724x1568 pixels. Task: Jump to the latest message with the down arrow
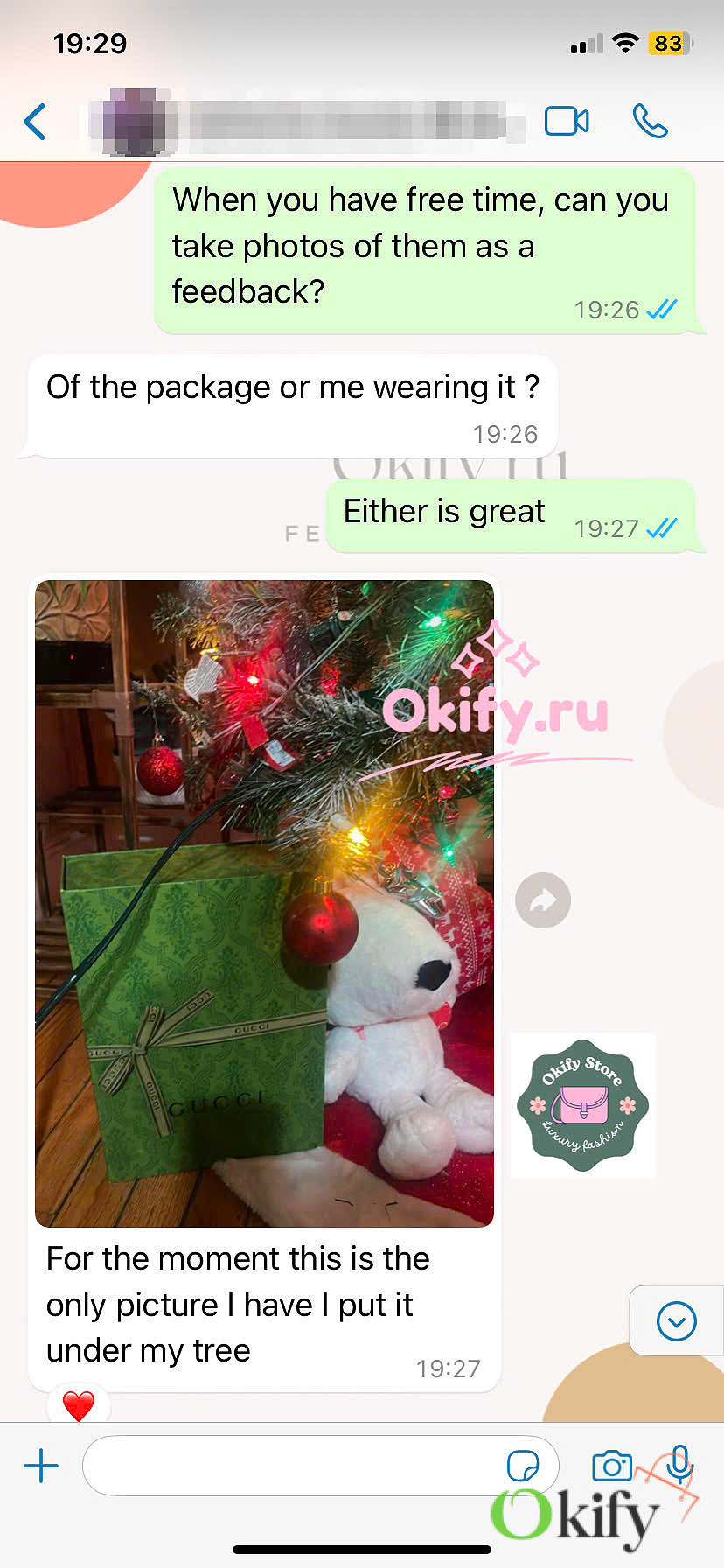click(677, 1320)
